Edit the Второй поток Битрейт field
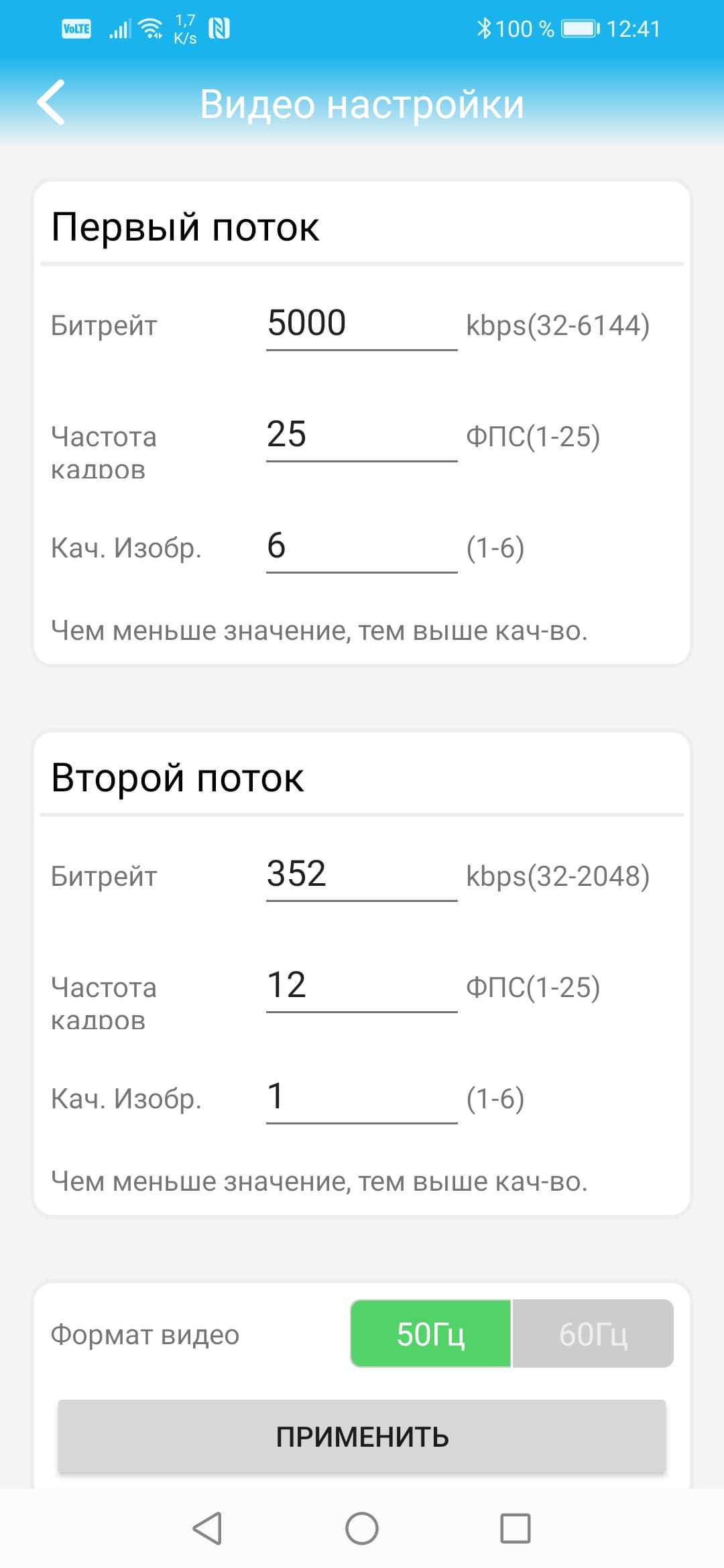This screenshot has width=724, height=1568. 361,875
